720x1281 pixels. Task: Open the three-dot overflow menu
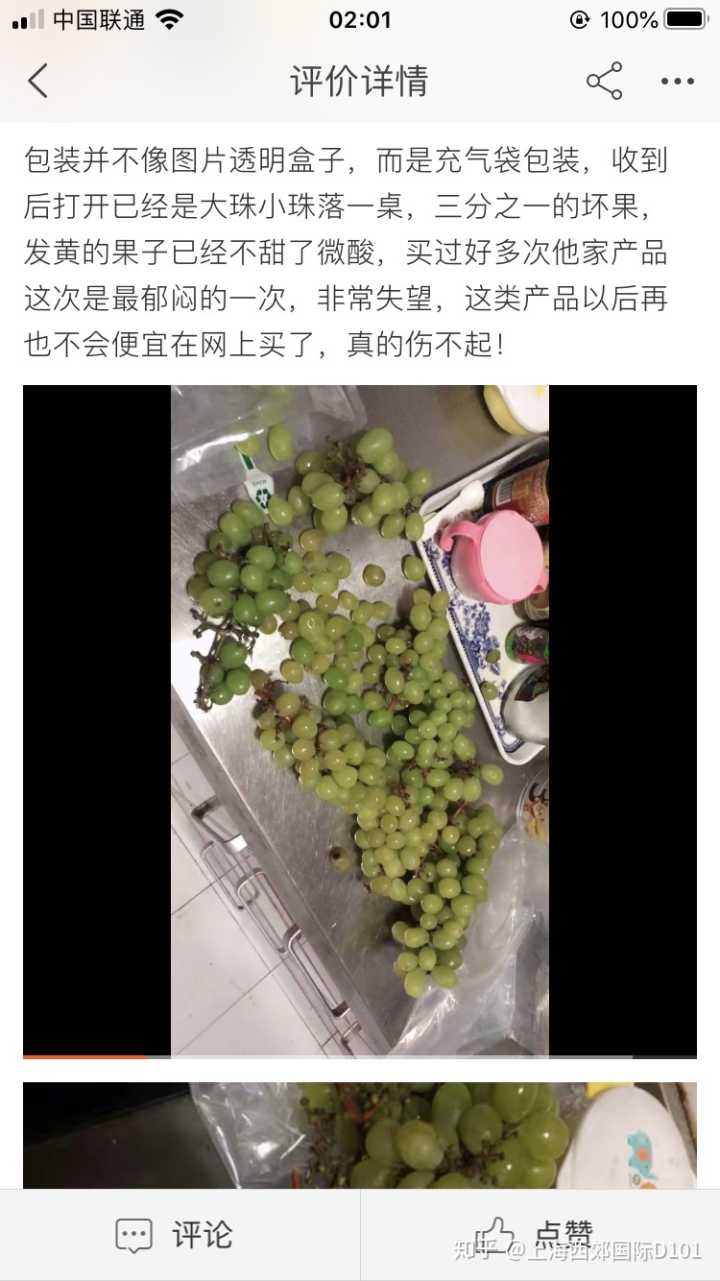point(677,81)
